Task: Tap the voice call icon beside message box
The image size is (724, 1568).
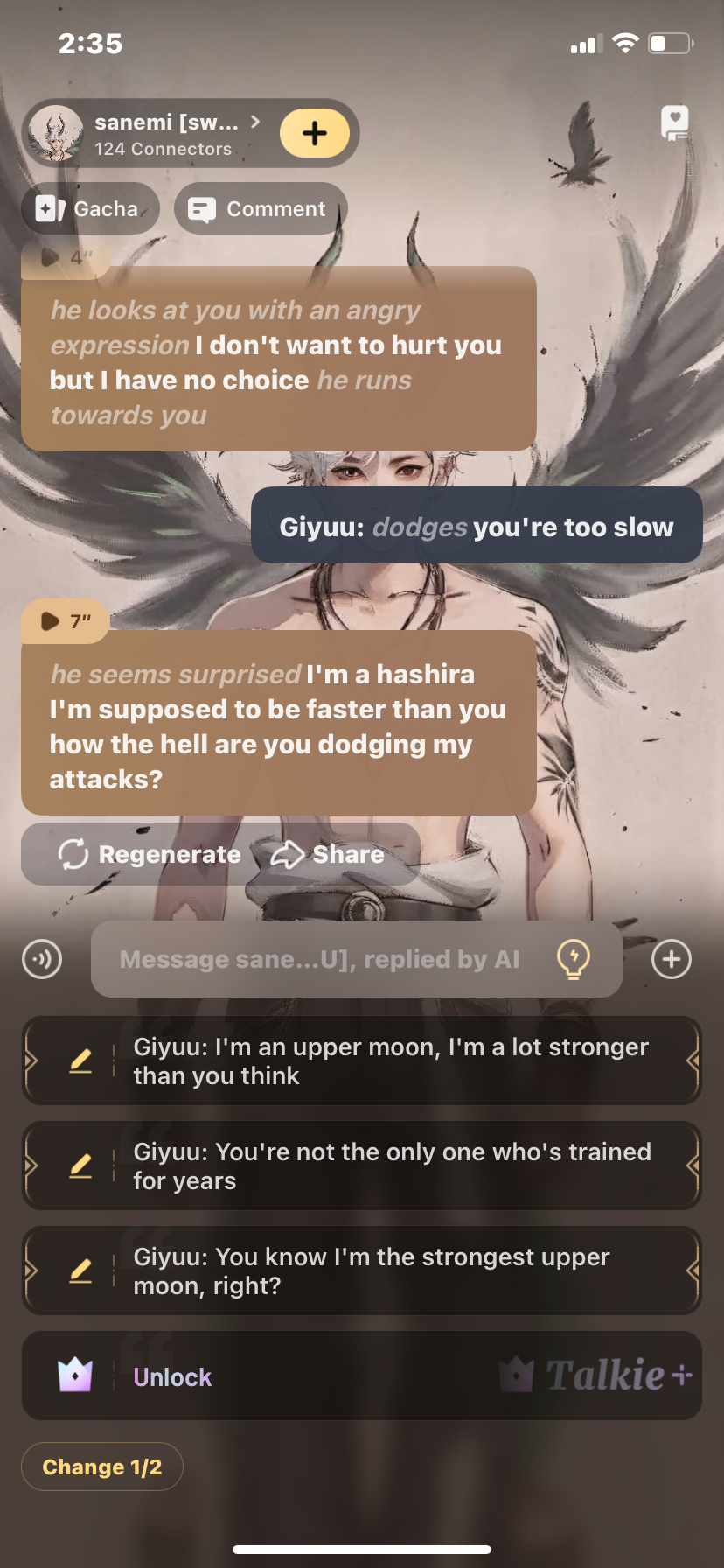Action: (x=42, y=959)
